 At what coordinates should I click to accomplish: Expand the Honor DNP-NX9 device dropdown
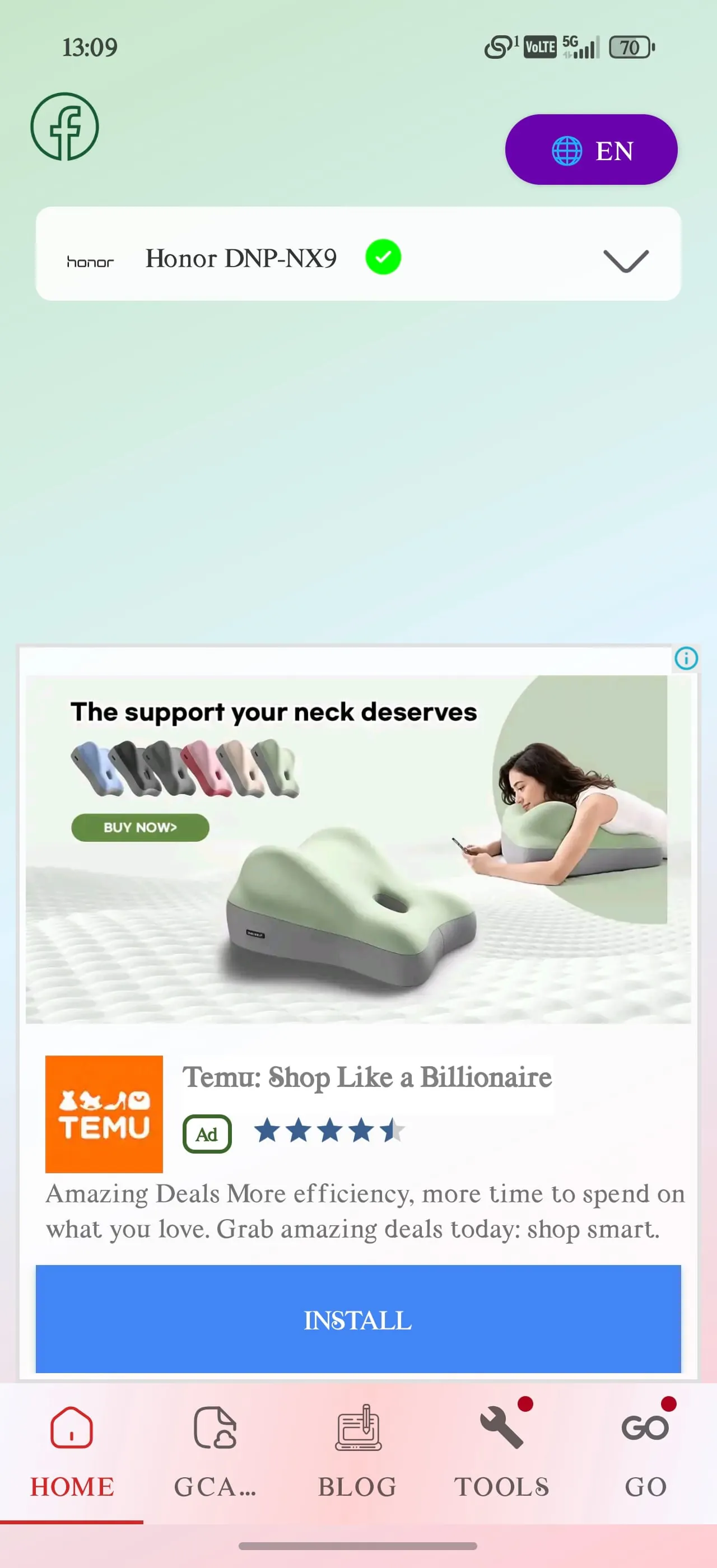[625, 260]
